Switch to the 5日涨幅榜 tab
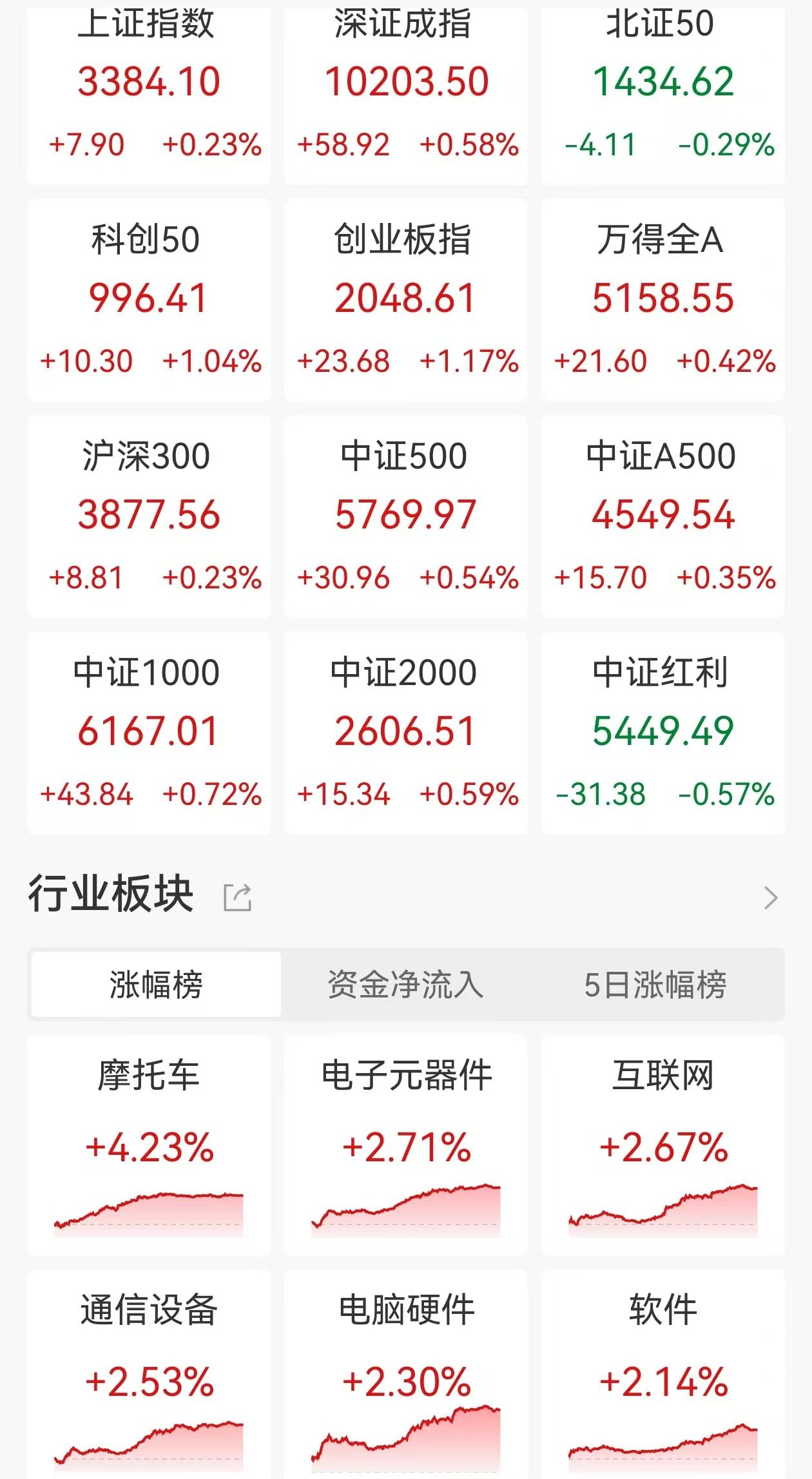Viewport: 812px width, 1479px height. pos(655,985)
